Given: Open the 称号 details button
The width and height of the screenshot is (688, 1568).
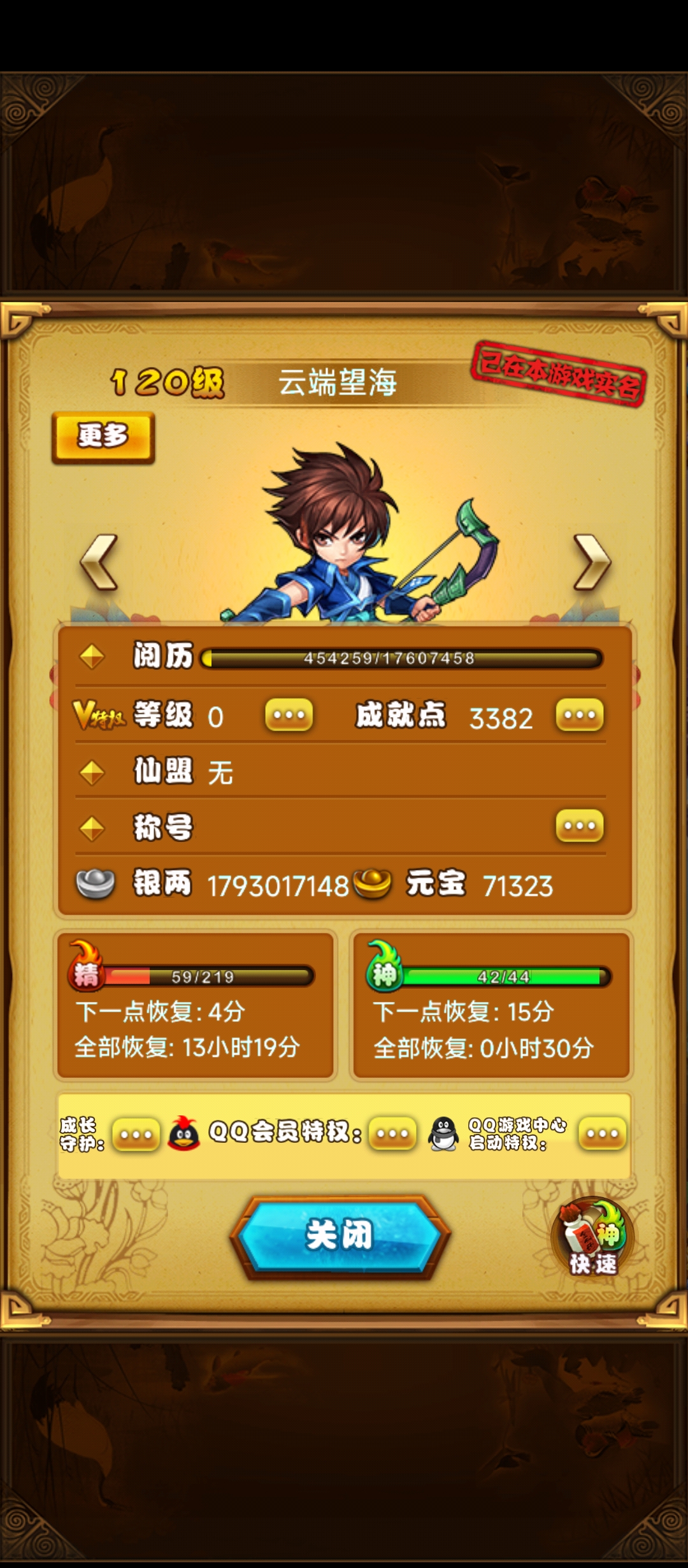Looking at the screenshot, I should [x=579, y=826].
